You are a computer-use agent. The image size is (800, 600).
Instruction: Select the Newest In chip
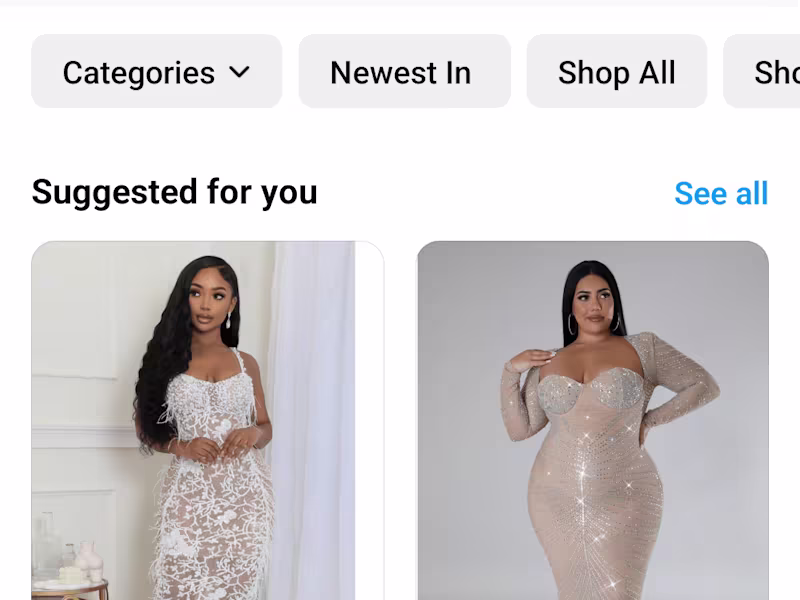(404, 72)
